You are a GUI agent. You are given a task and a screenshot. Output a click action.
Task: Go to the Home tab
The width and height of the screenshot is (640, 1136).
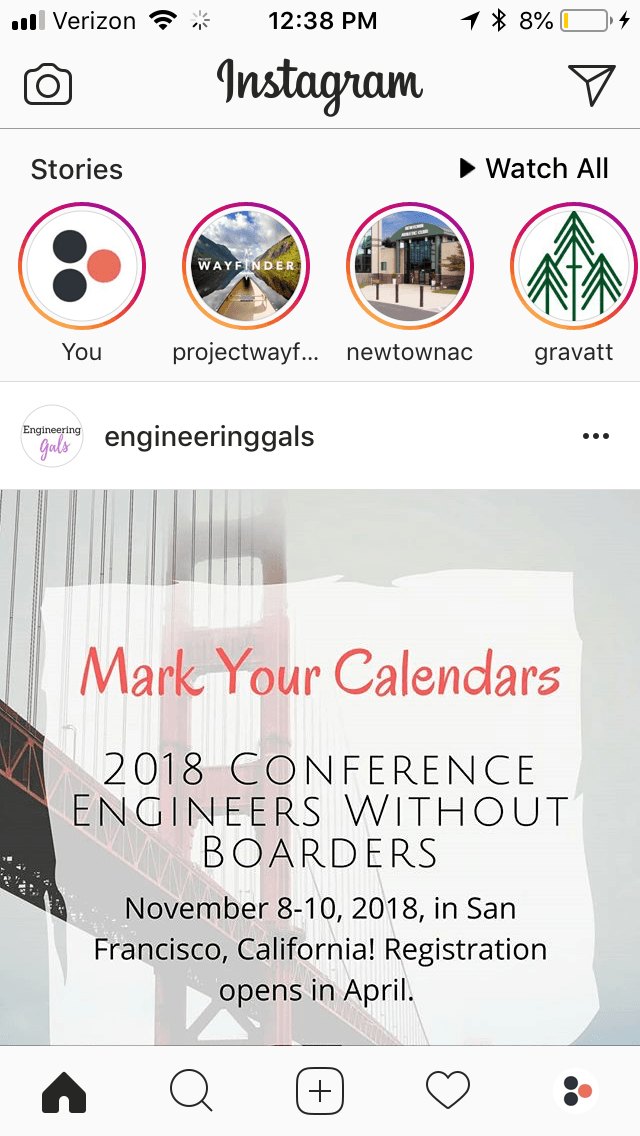[x=64, y=1090]
